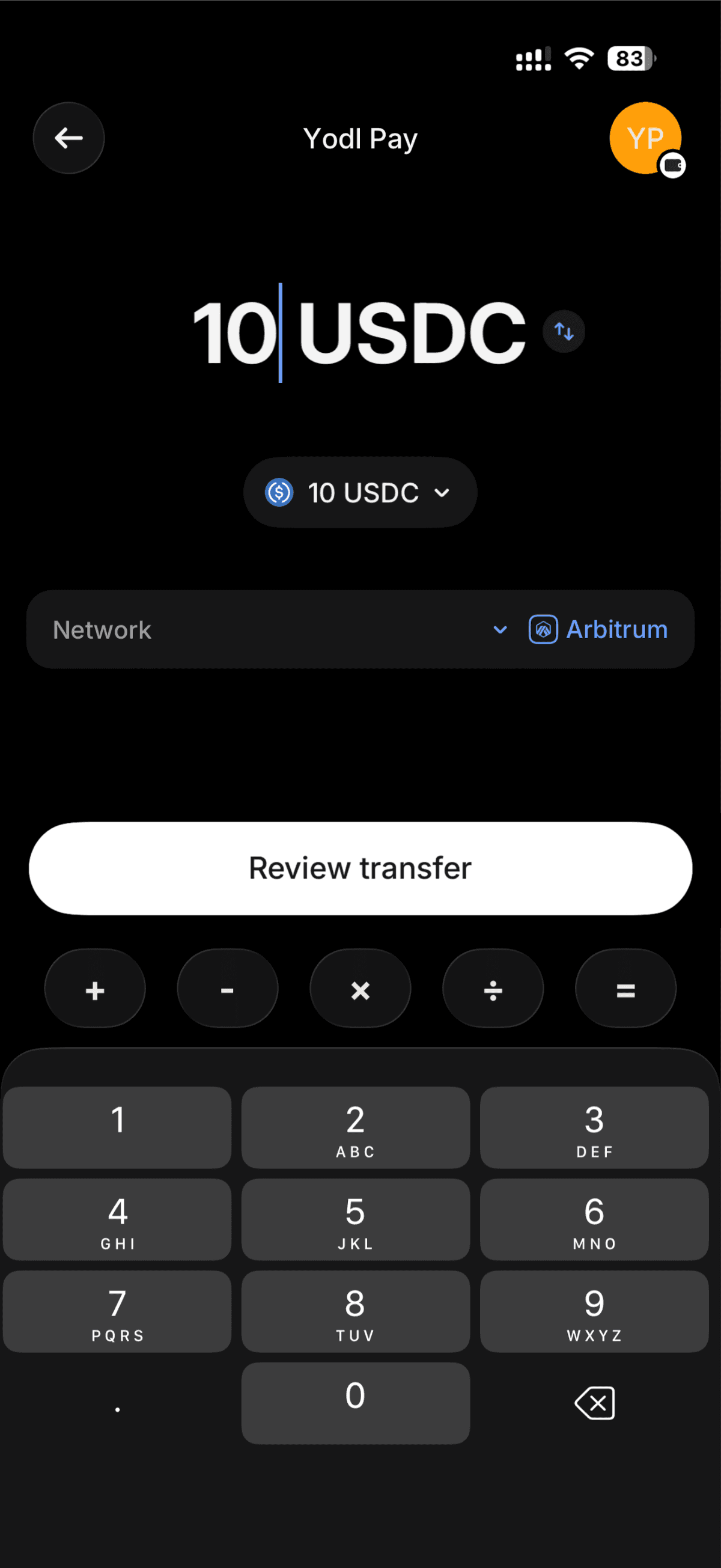Tap the multiply calculator operator
The image size is (721, 1568).
[360, 989]
